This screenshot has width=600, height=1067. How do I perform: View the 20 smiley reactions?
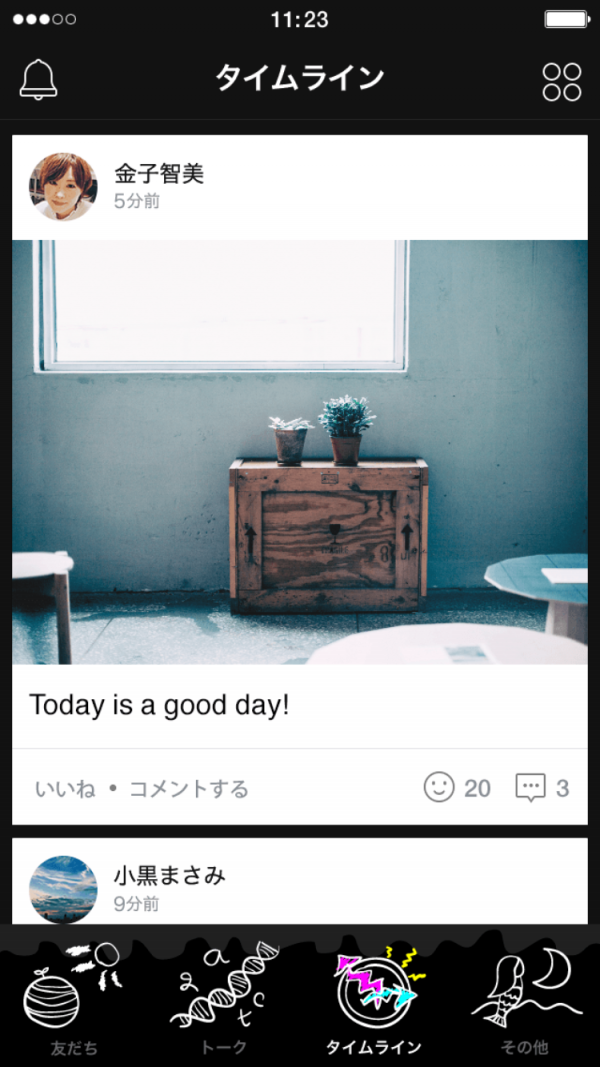457,788
